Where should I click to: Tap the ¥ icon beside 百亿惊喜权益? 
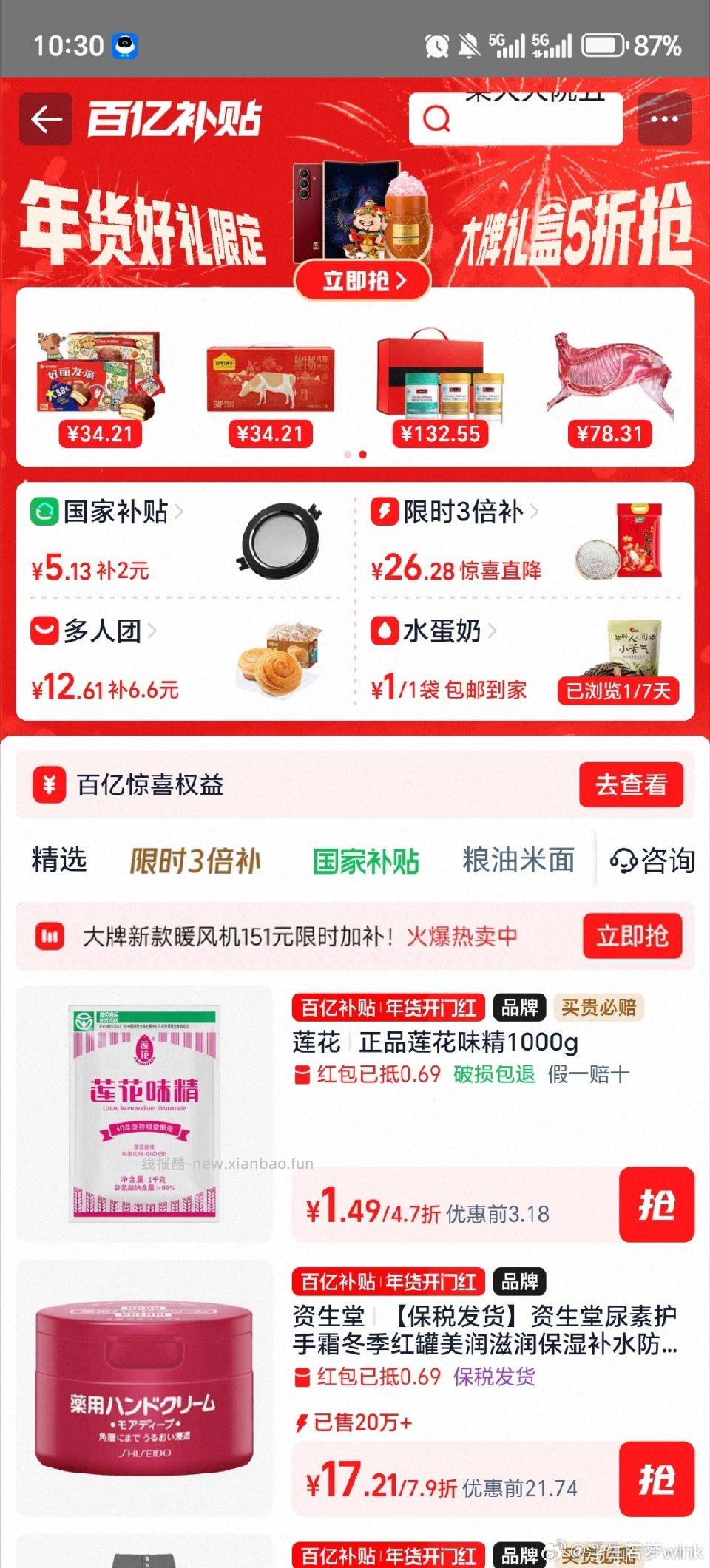click(x=49, y=785)
